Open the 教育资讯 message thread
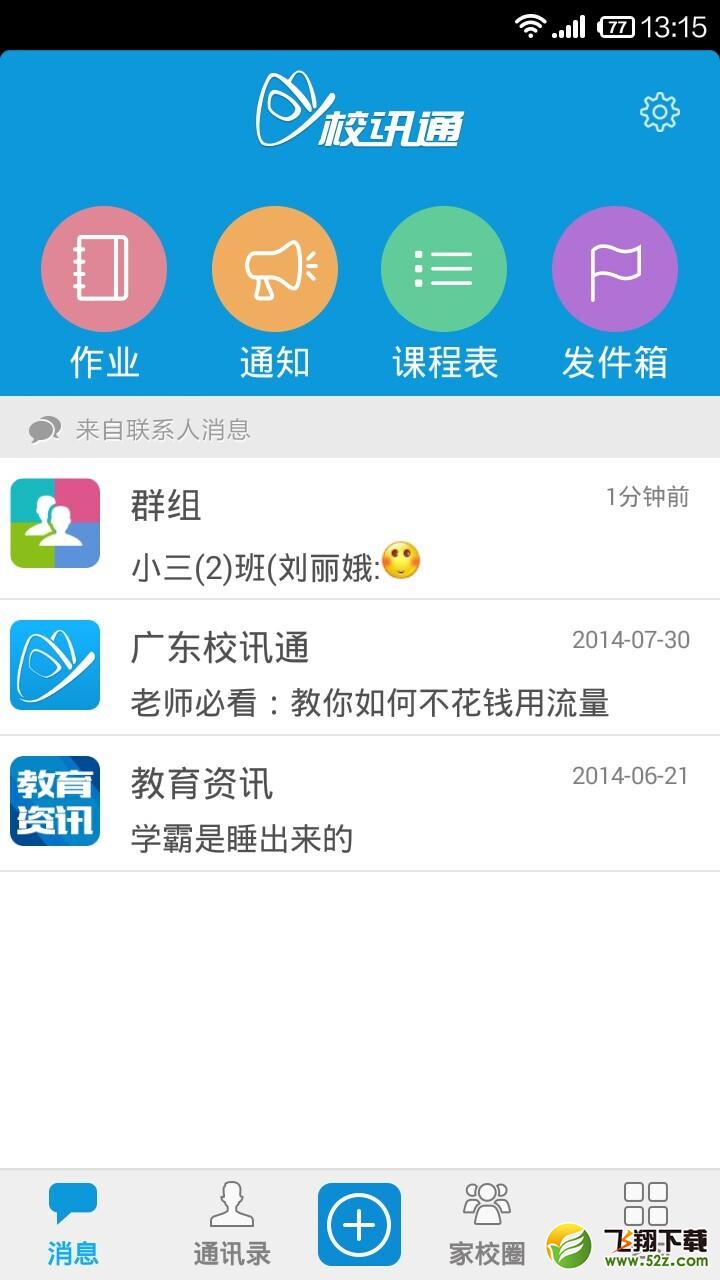Screen dimensions: 720x1280 [360, 804]
